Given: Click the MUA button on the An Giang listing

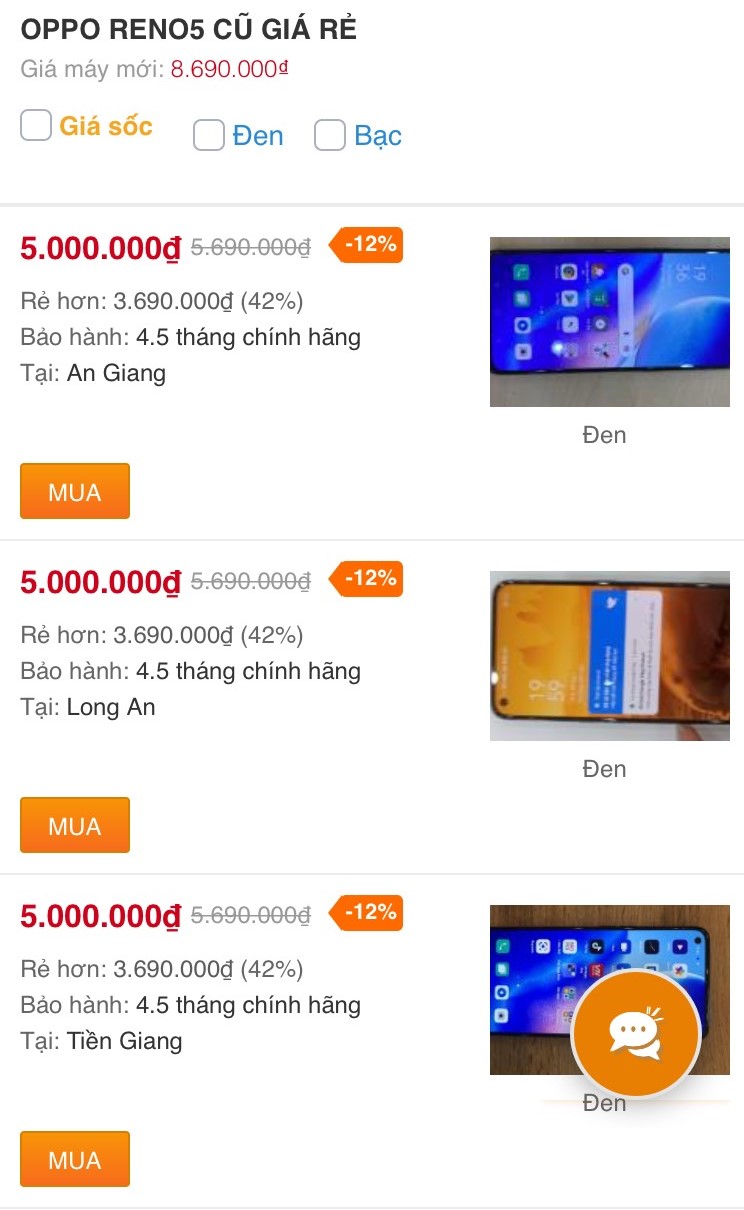Looking at the screenshot, I should point(74,491).
